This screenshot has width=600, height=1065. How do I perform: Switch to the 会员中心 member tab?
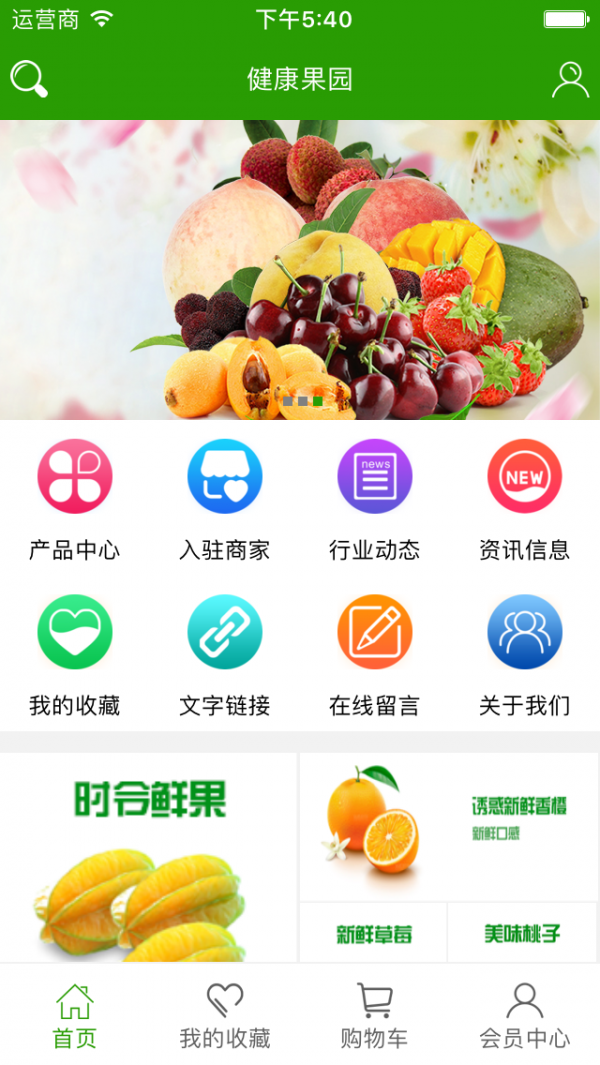click(525, 1015)
